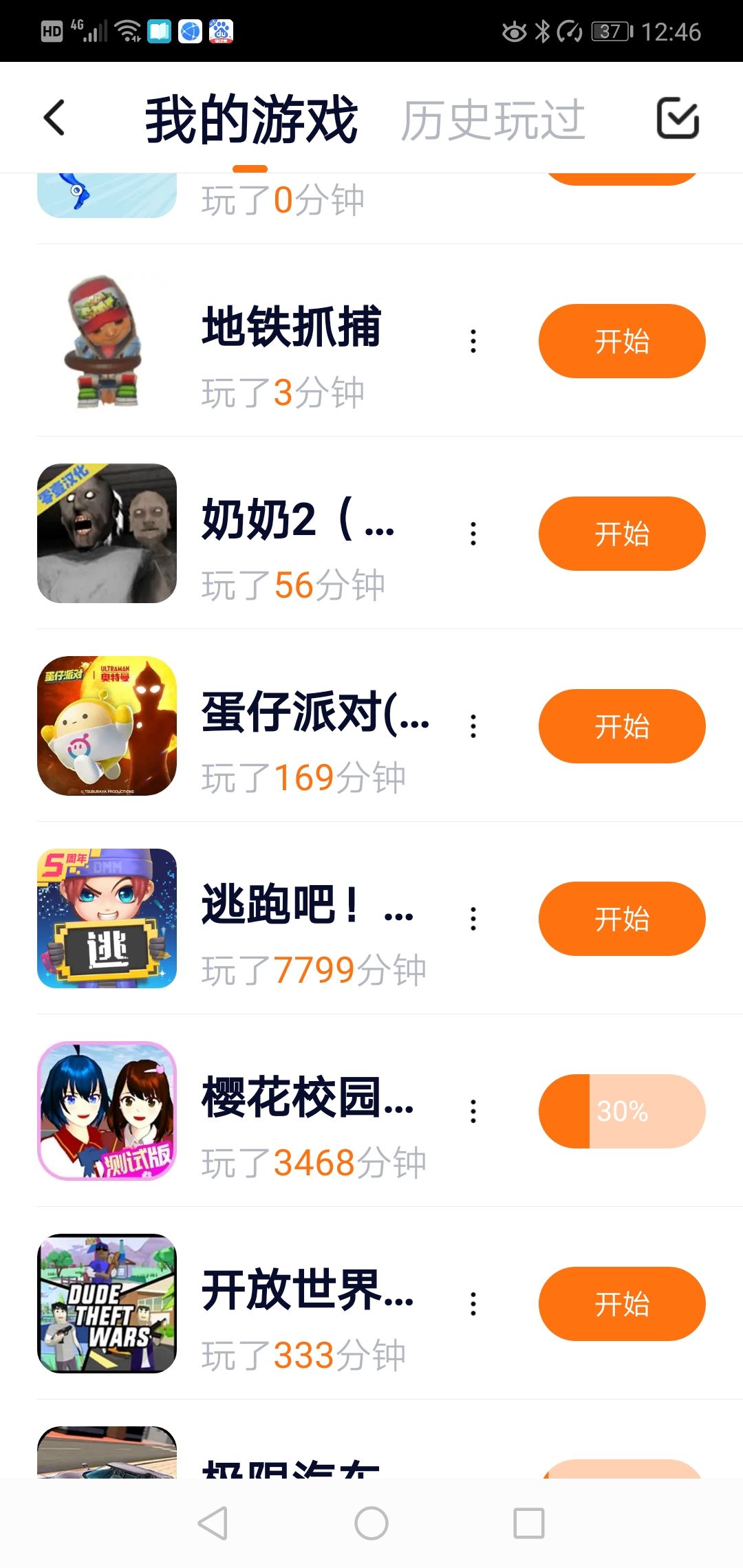
Task: Switch to the 历史玩过 tab
Action: [x=493, y=120]
